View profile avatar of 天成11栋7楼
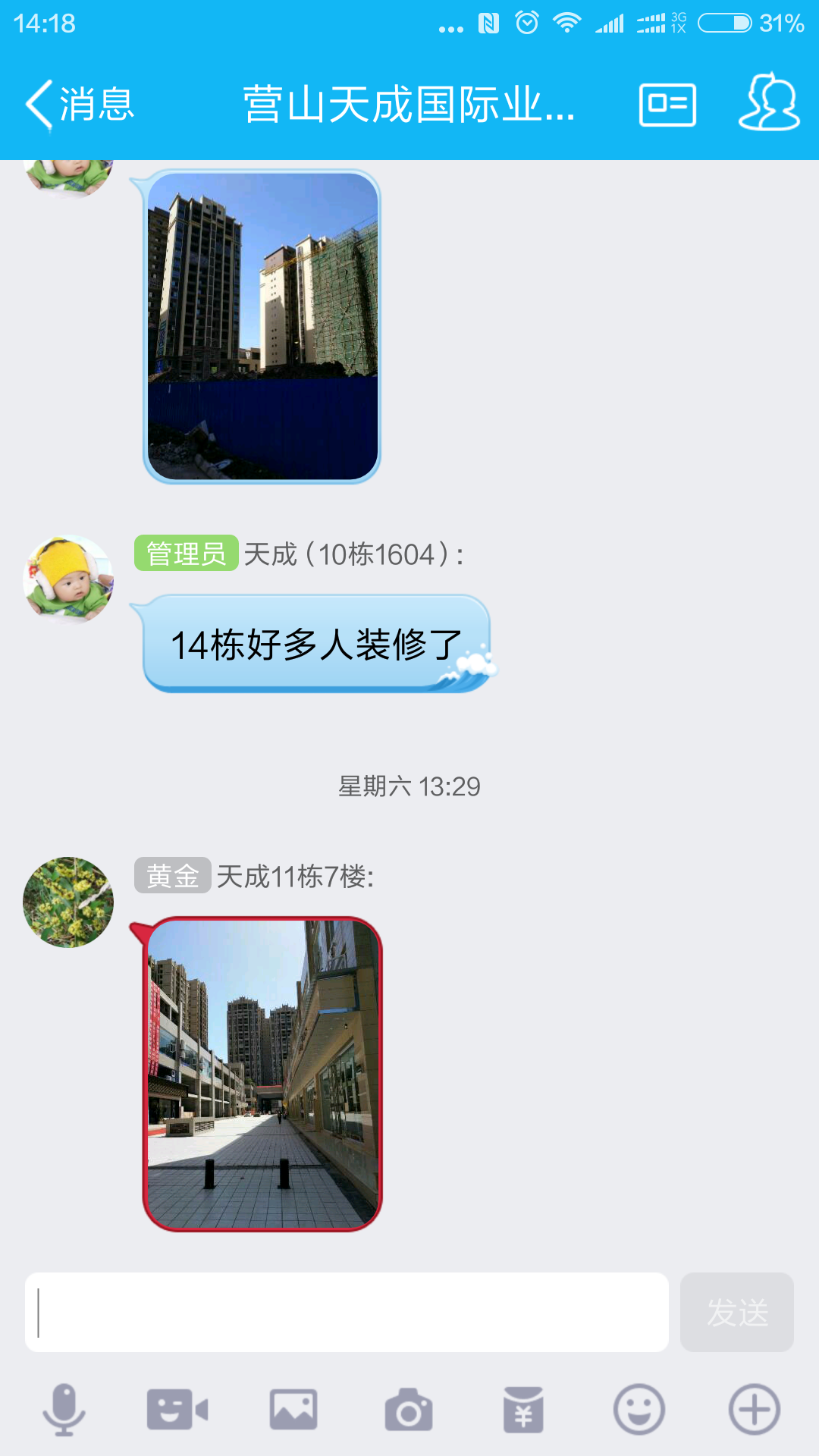The width and height of the screenshot is (819, 1456). point(68,902)
